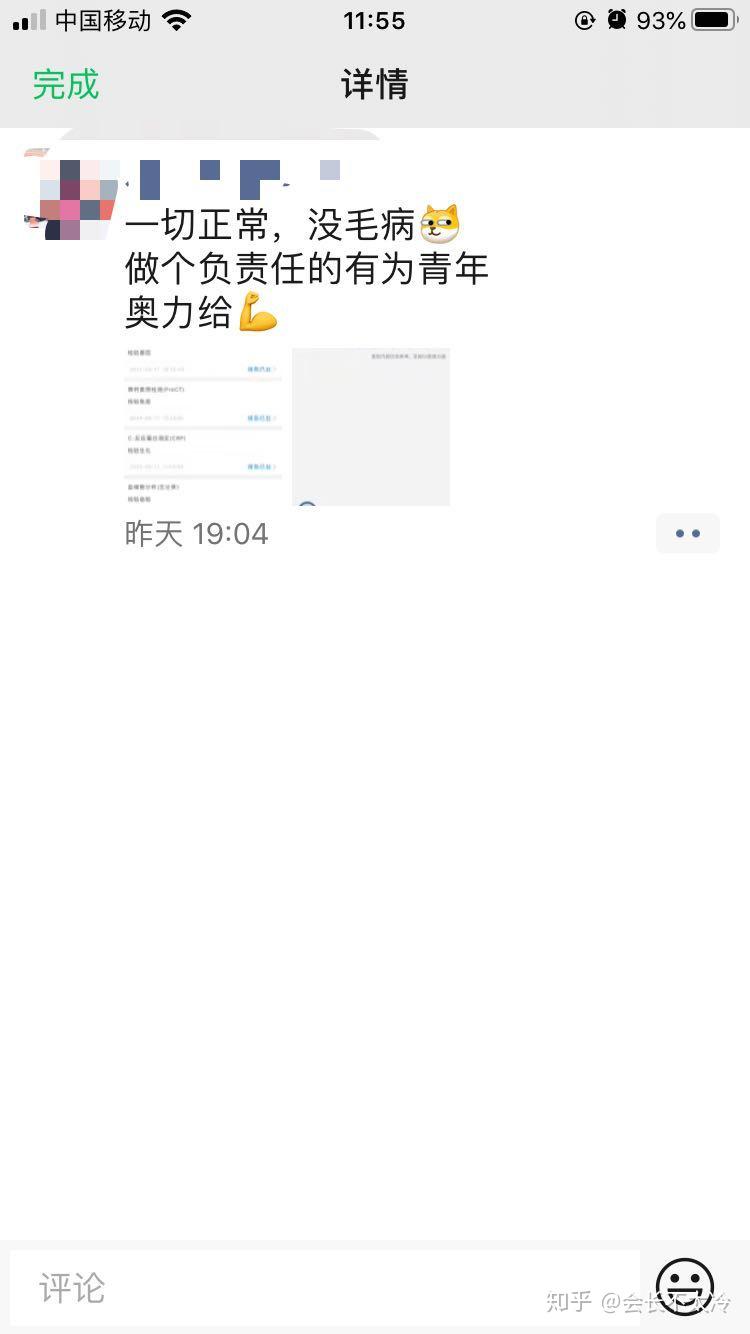Tap 完成 to close the detail page
750x1334 pixels.
click(66, 84)
